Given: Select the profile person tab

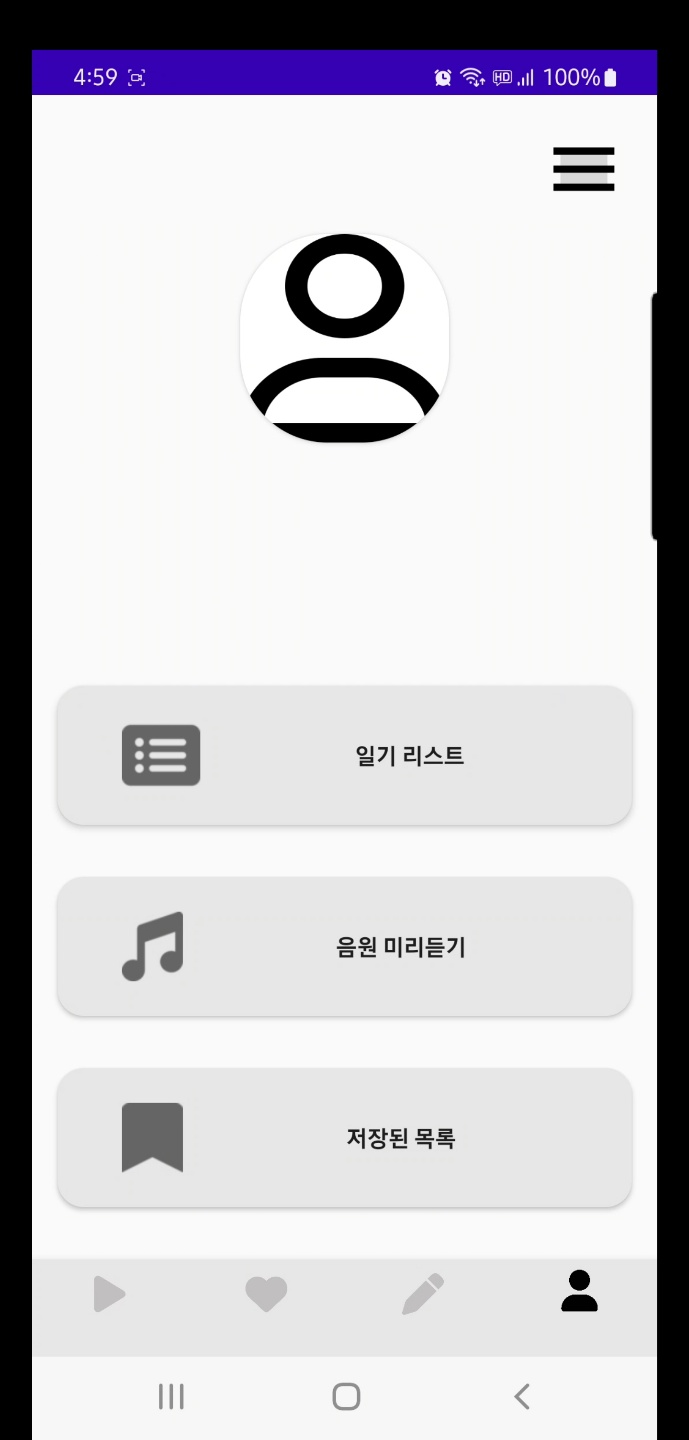Looking at the screenshot, I should [x=579, y=1291].
